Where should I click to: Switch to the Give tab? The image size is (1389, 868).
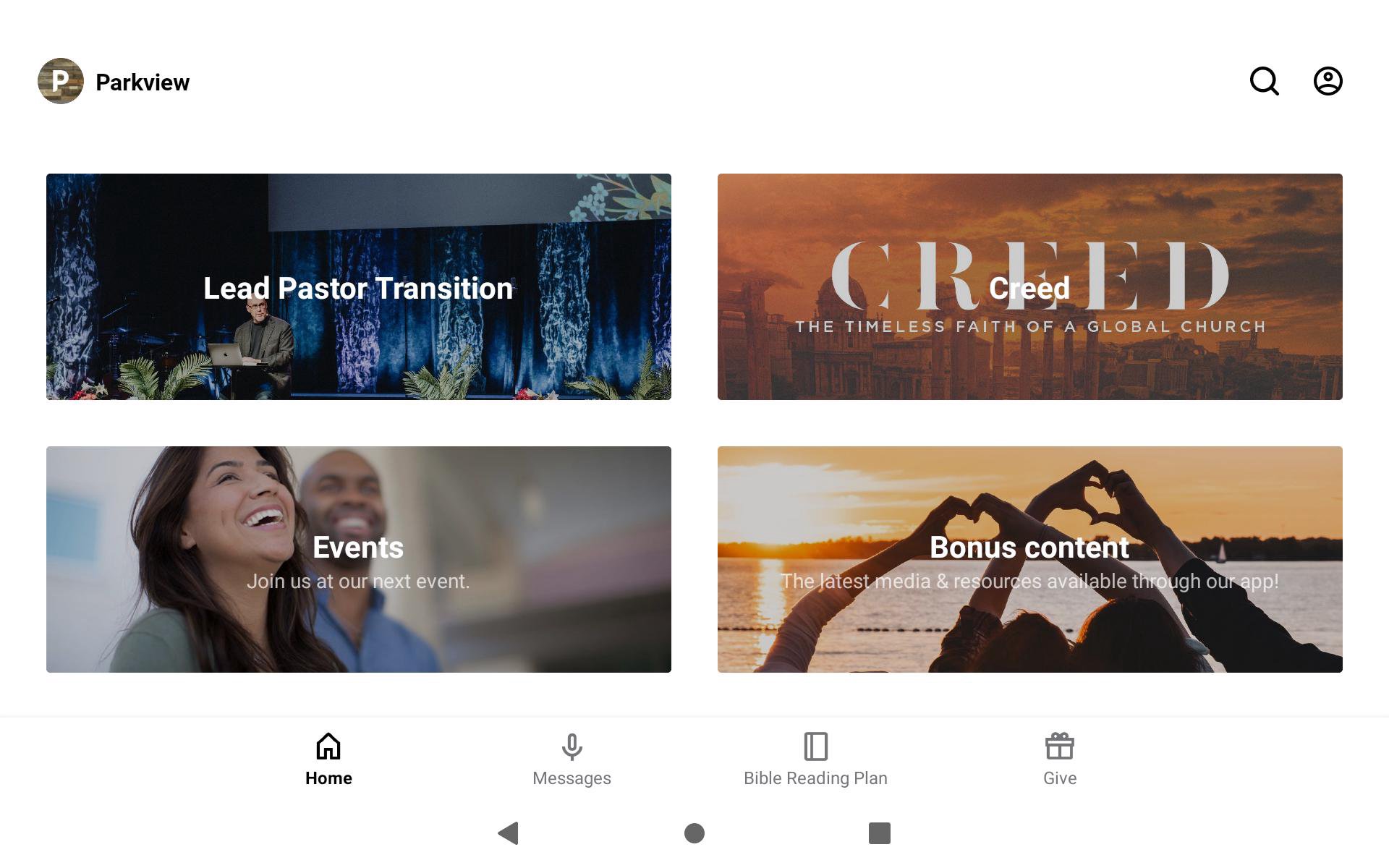point(1060,759)
